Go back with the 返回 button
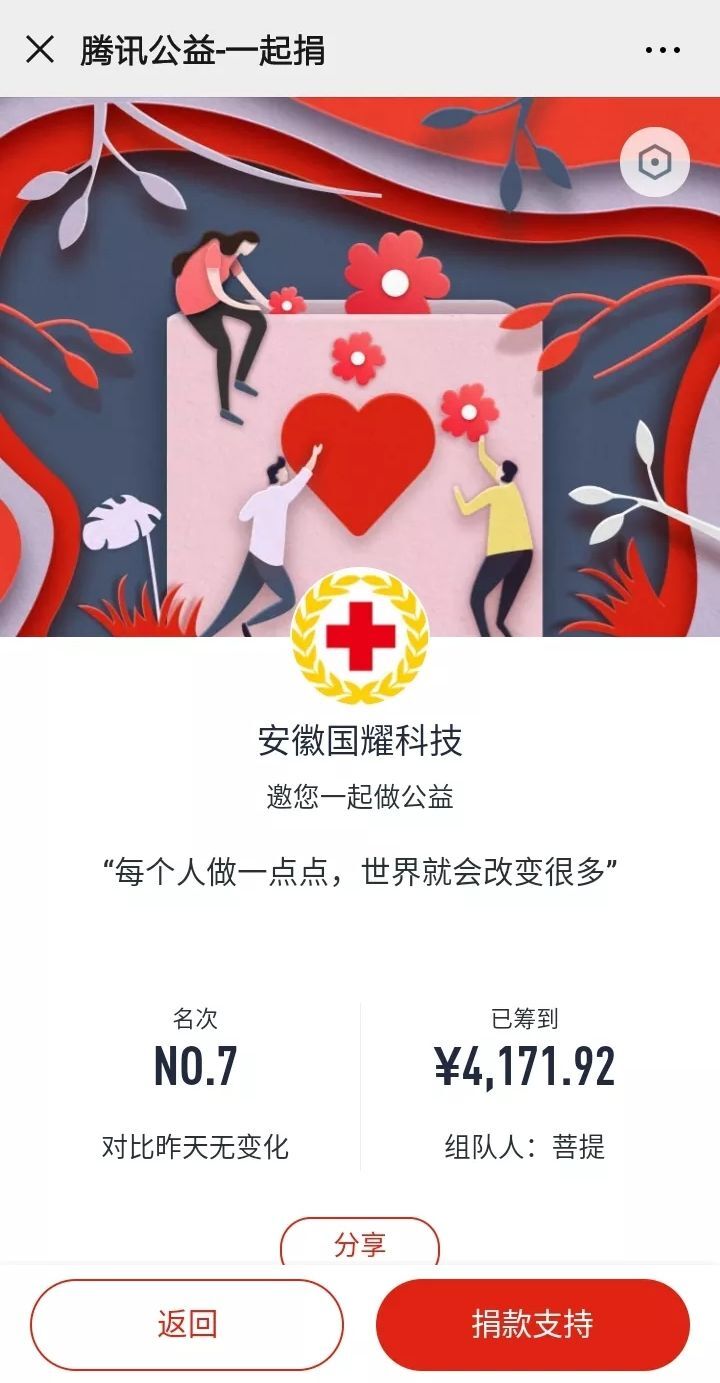This screenshot has width=720, height=1383. tap(187, 1324)
